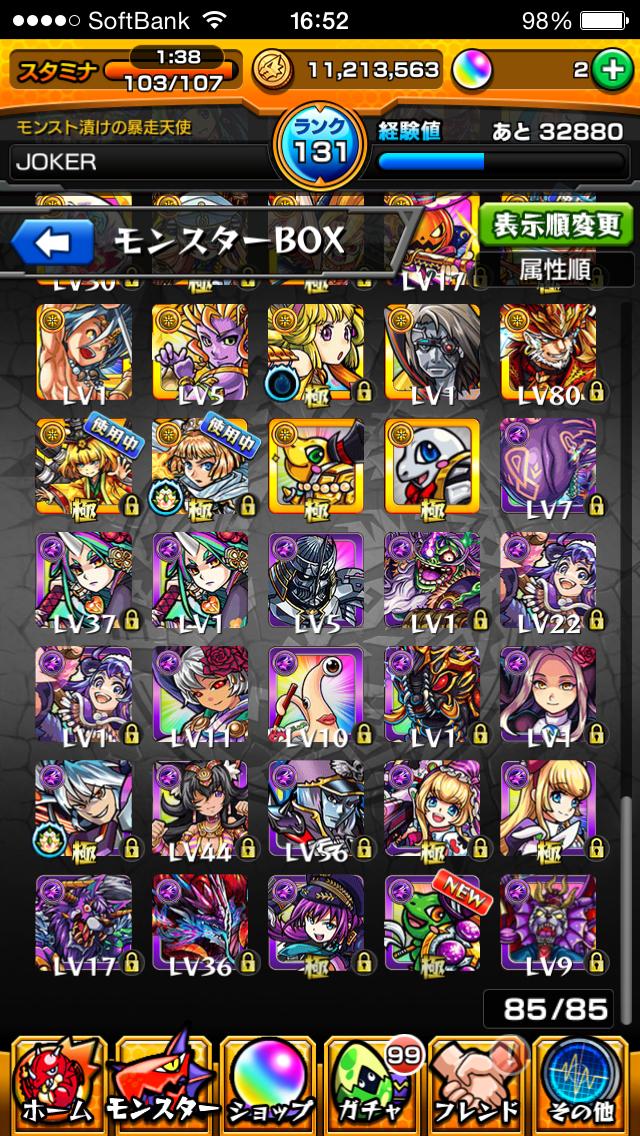Viewport: 640px width, 1136px height.
Task: Open the LV7 purple egg monster
Action: pyautogui.click(x=548, y=466)
